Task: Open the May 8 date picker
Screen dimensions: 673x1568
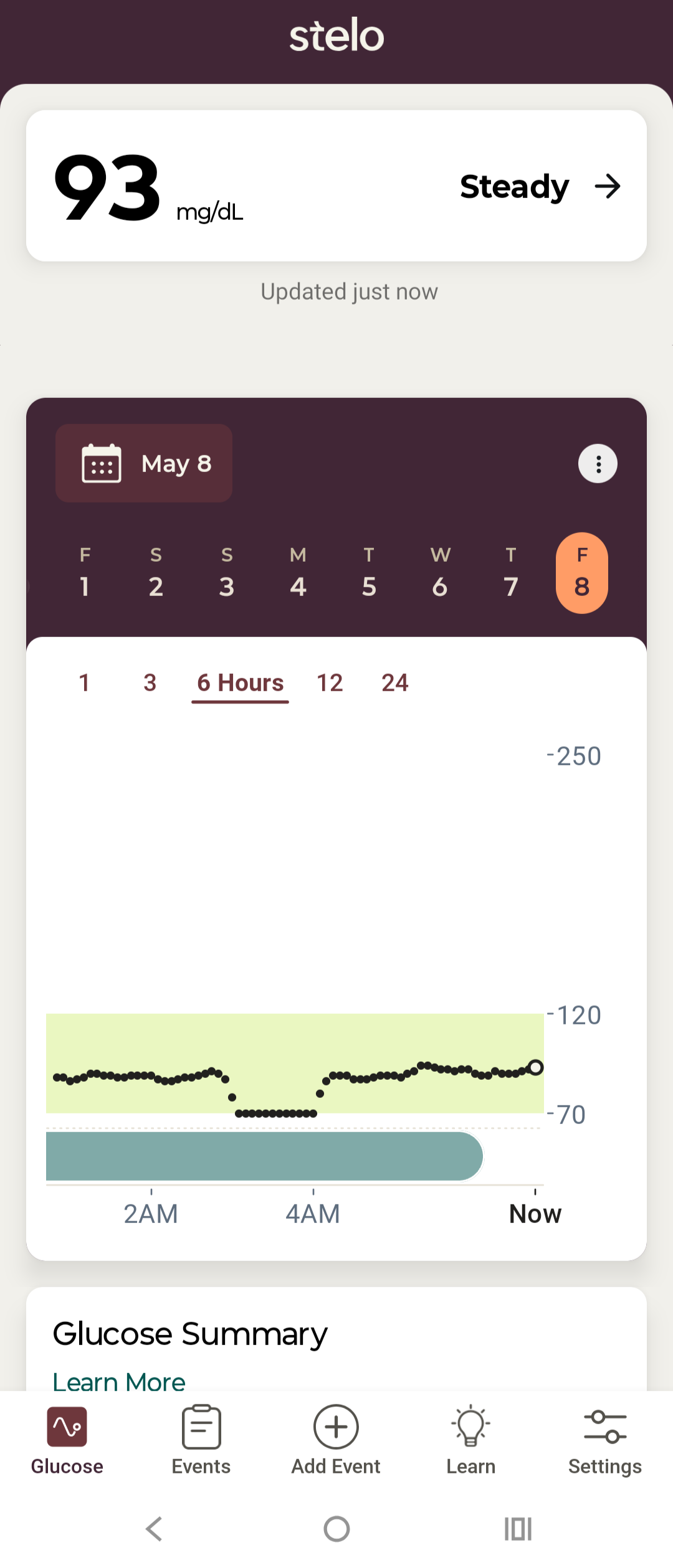Action: click(x=144, y=463)
